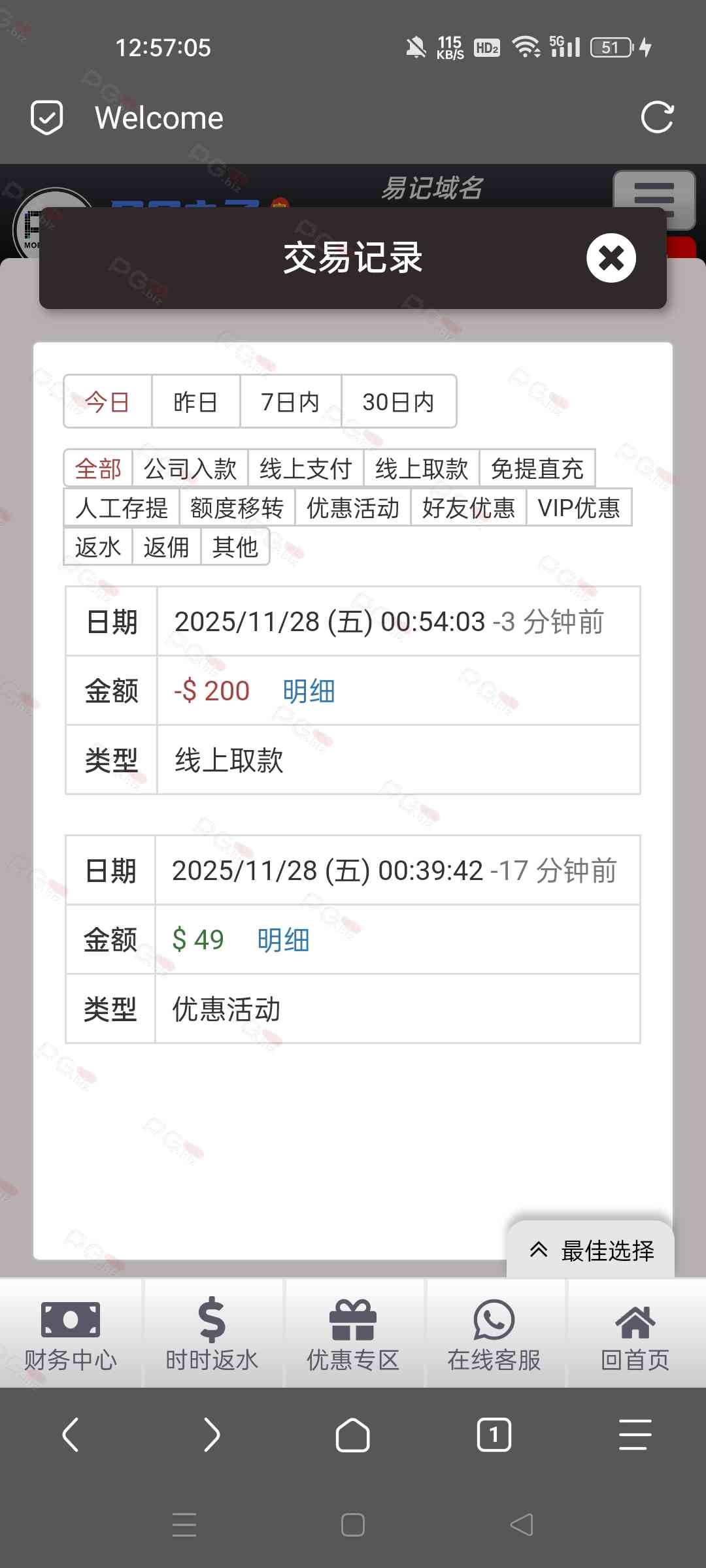Return to 回首页
The height and width of the screenshot is (1568, 706).
pos(635,1334)
